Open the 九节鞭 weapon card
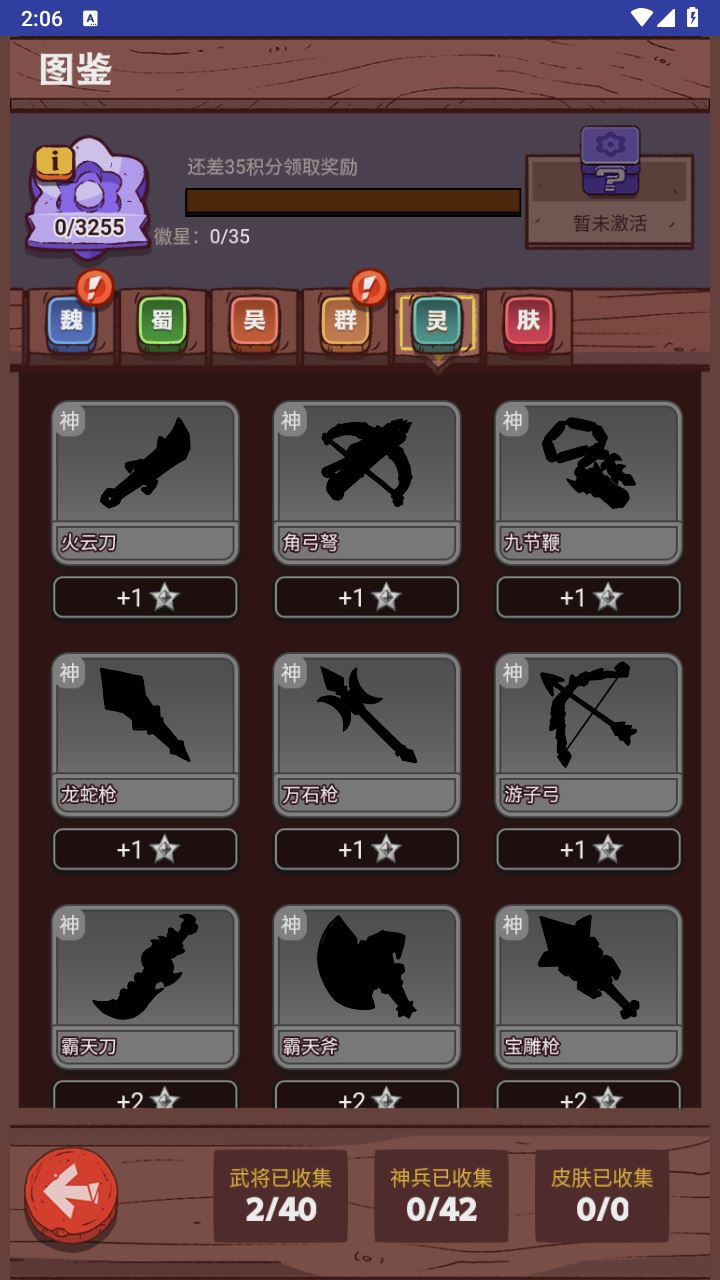 coord(589,482)
